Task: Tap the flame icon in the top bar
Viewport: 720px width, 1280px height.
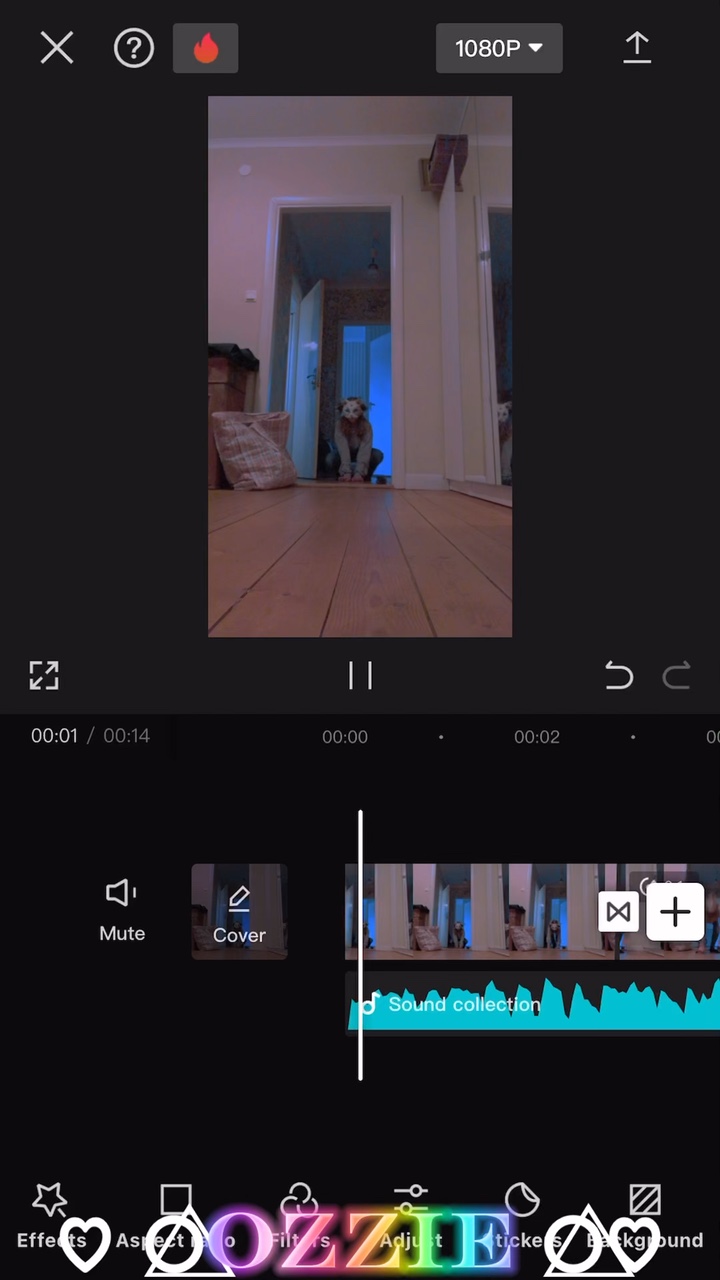Action: [x=205, y=48]
